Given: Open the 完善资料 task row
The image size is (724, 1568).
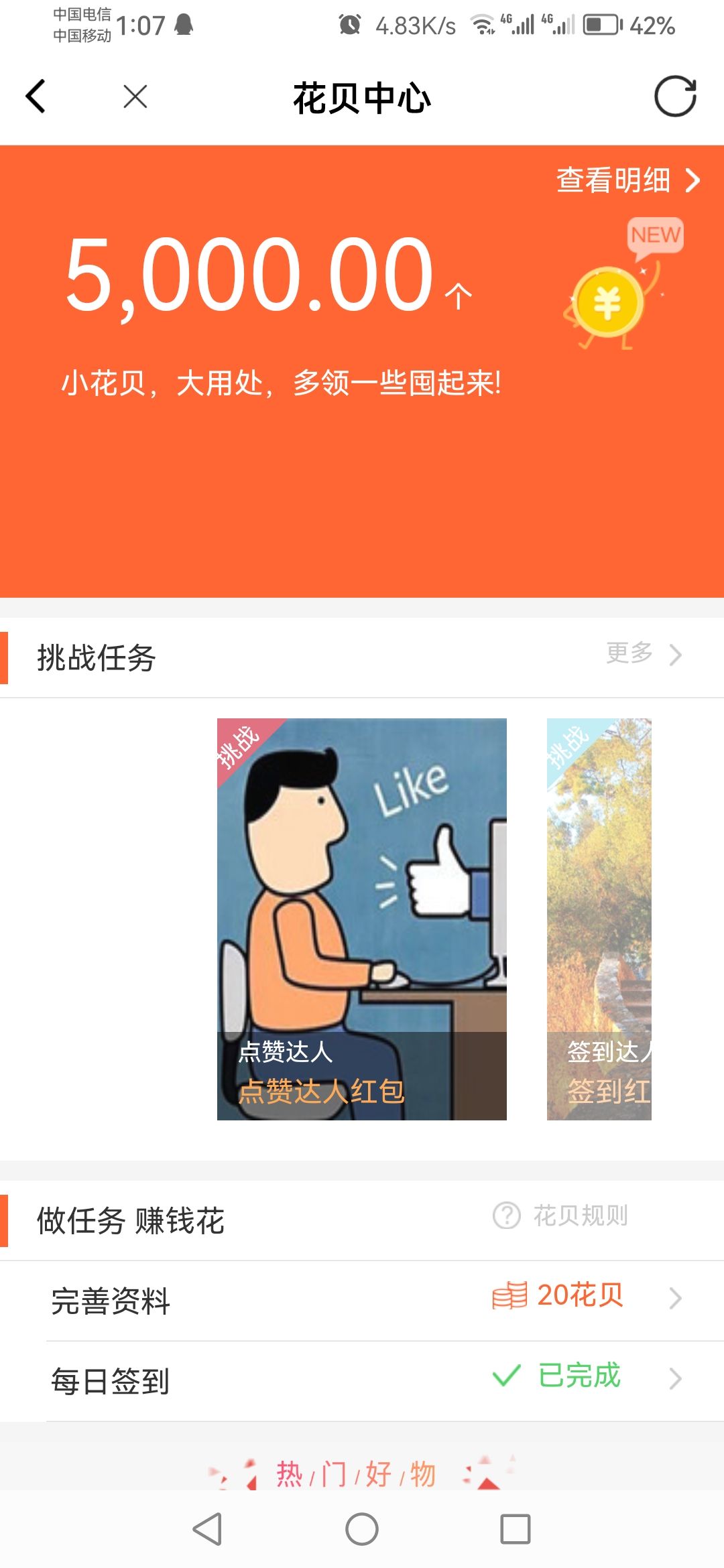Looking at the screenshot, I should [362, 1300].
